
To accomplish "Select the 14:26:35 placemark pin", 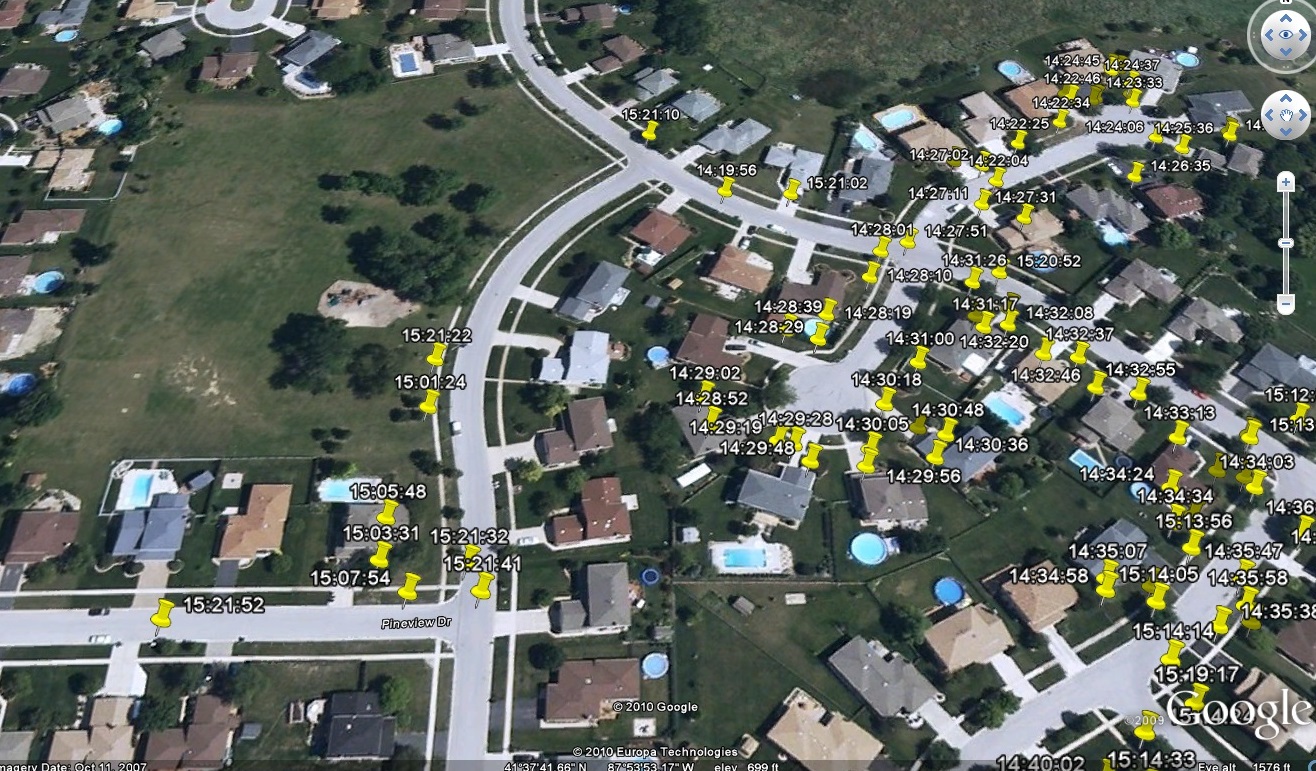I will 1136,172.
